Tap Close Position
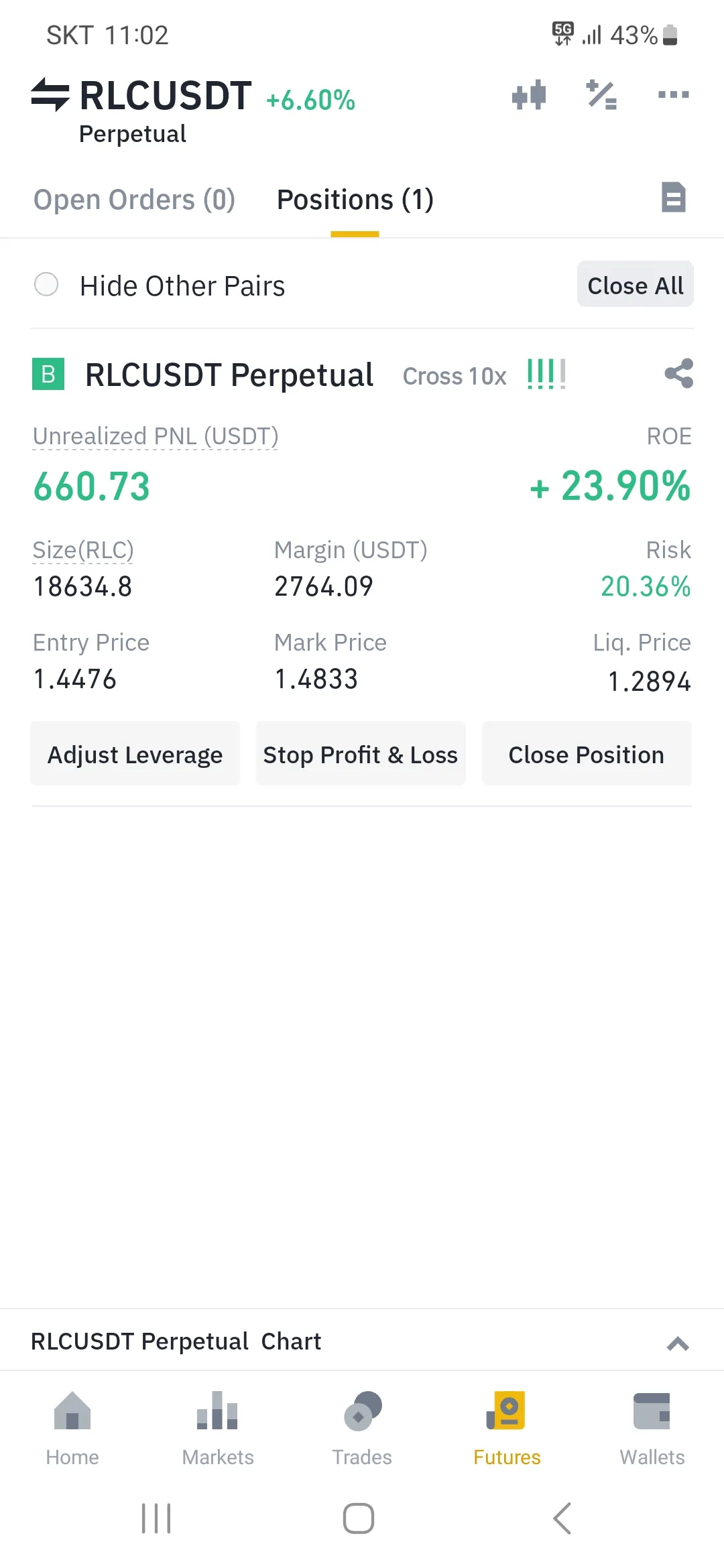The height and width of the screenshot is (1568, 724). (x=586, y=755)
